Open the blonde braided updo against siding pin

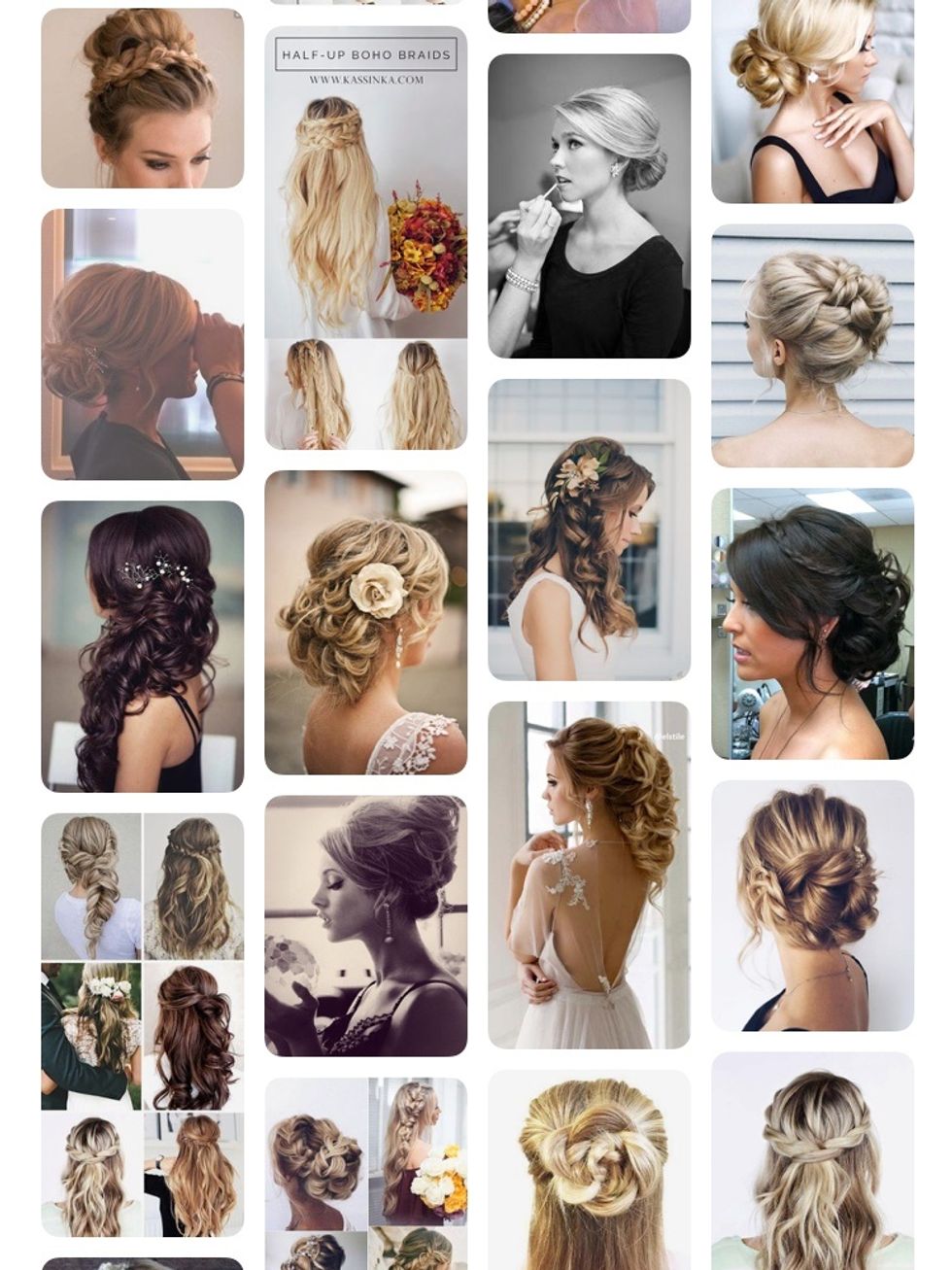[x=812, y=346]
